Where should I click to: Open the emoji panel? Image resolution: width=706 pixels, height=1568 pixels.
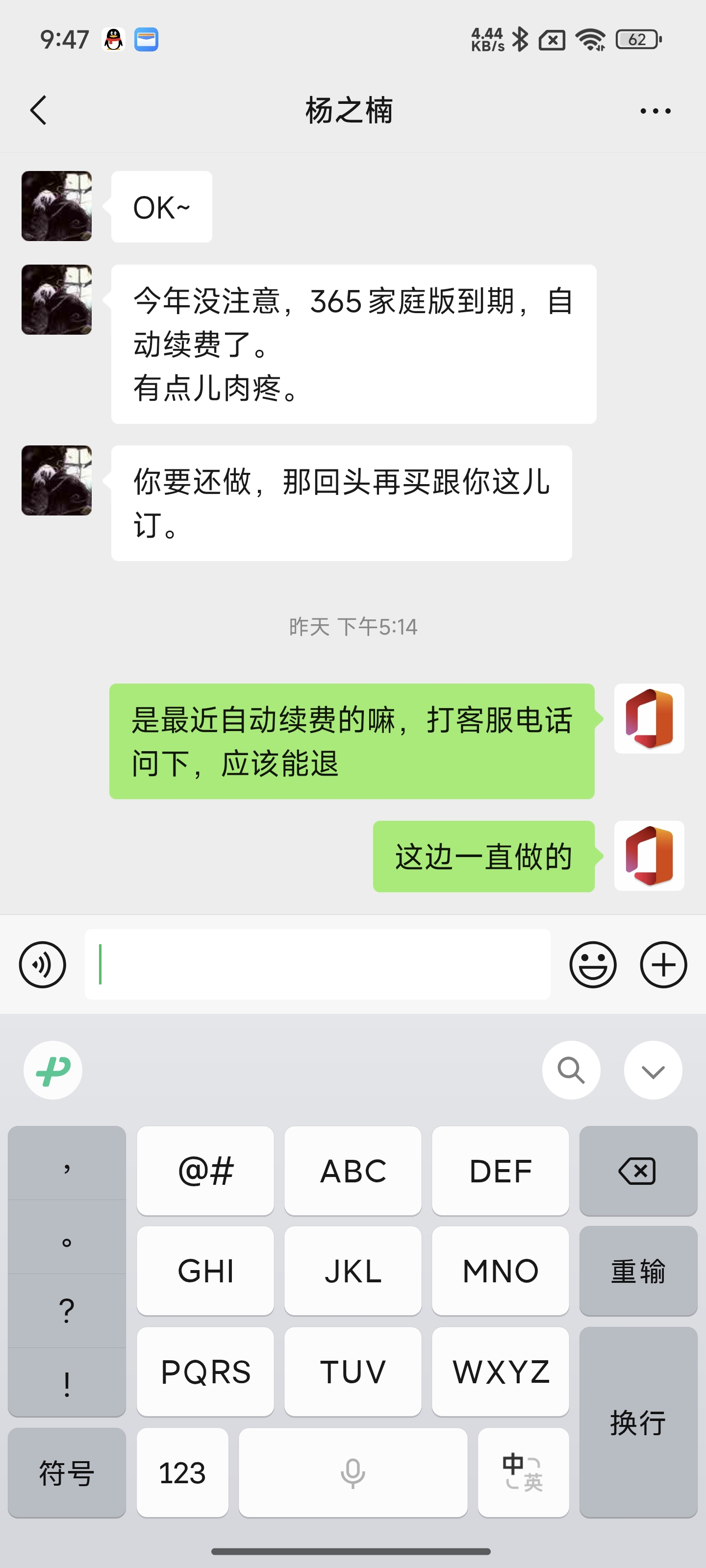click(x=593, y=964)
